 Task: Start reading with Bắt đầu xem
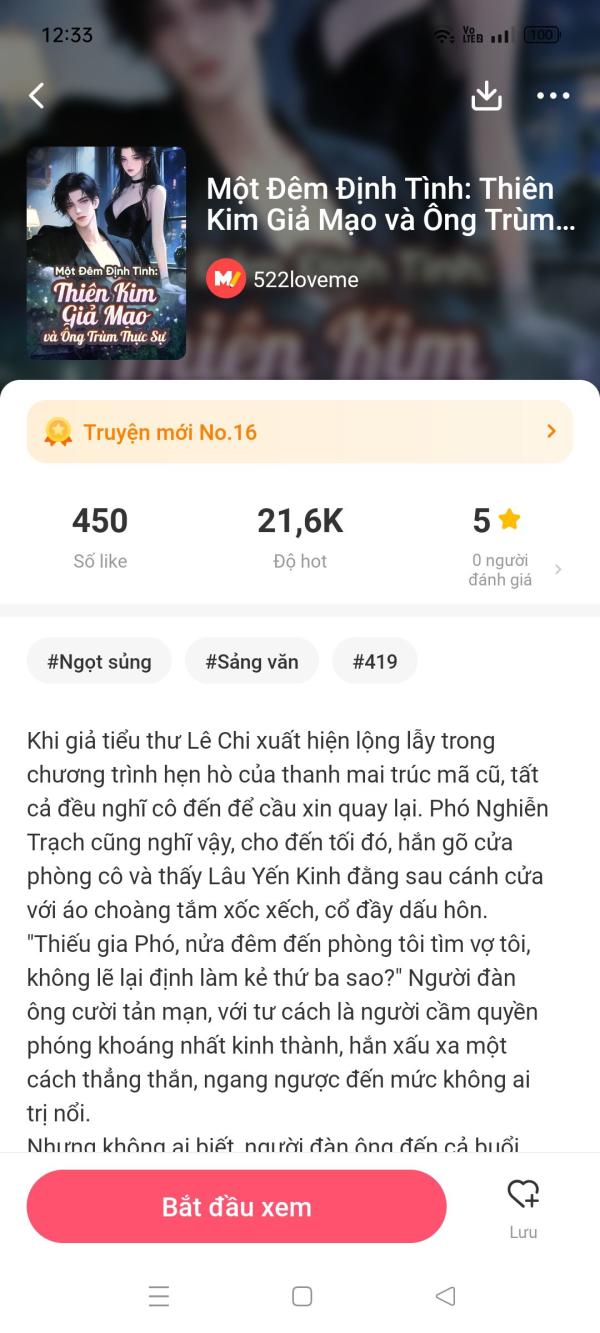(x=237, y=1207)
